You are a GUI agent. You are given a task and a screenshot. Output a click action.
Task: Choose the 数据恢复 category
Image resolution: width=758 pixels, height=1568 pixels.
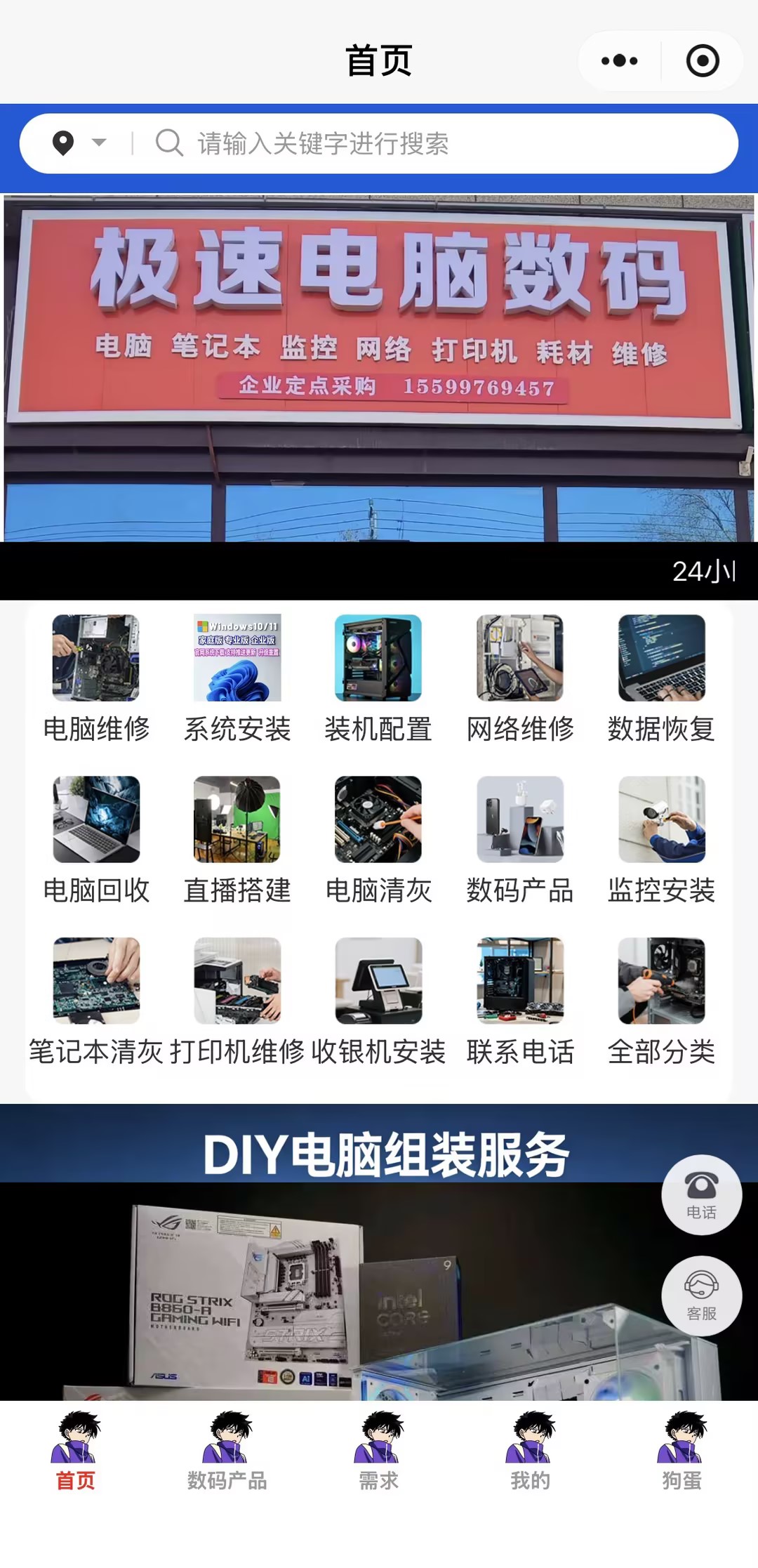point(661,678)
